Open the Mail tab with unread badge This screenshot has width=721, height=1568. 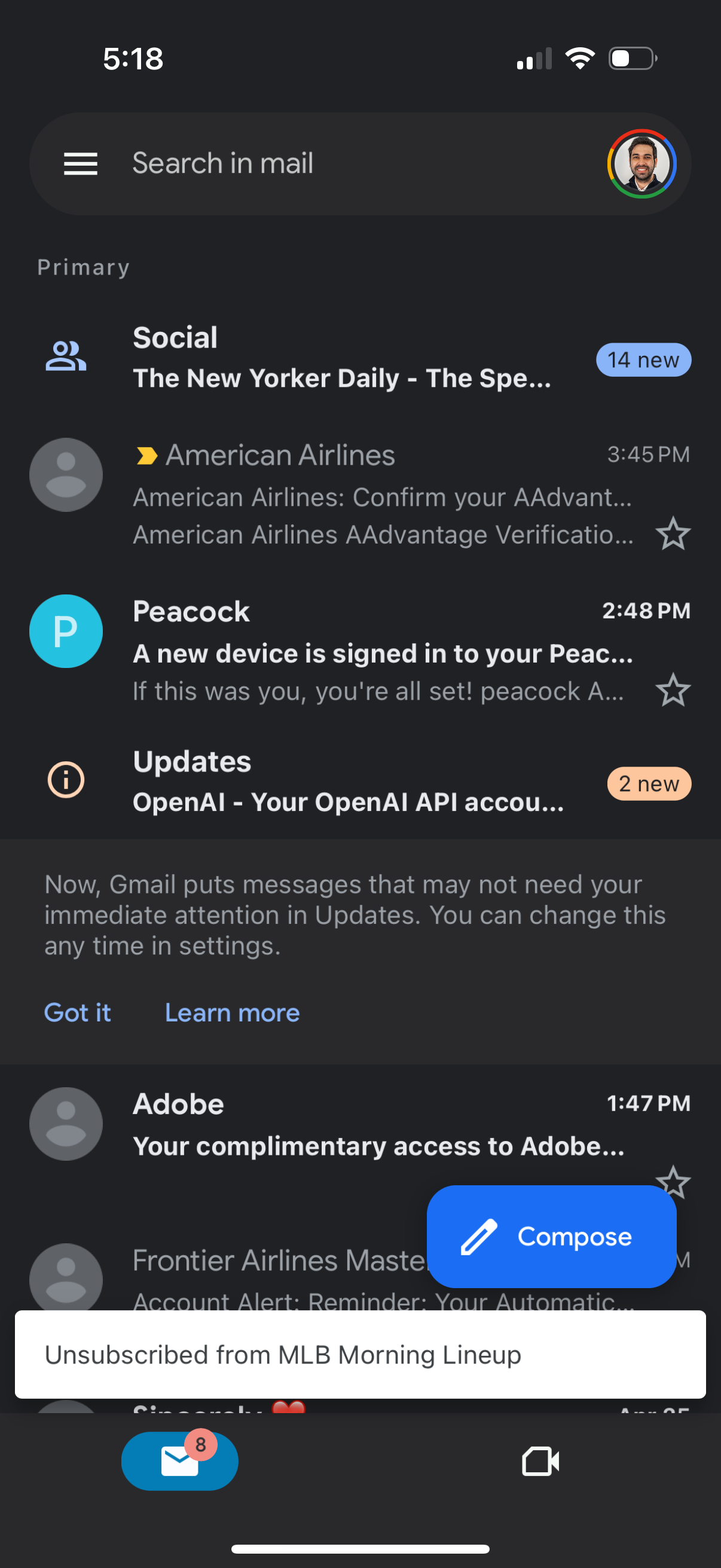[x=179, y=1461]
